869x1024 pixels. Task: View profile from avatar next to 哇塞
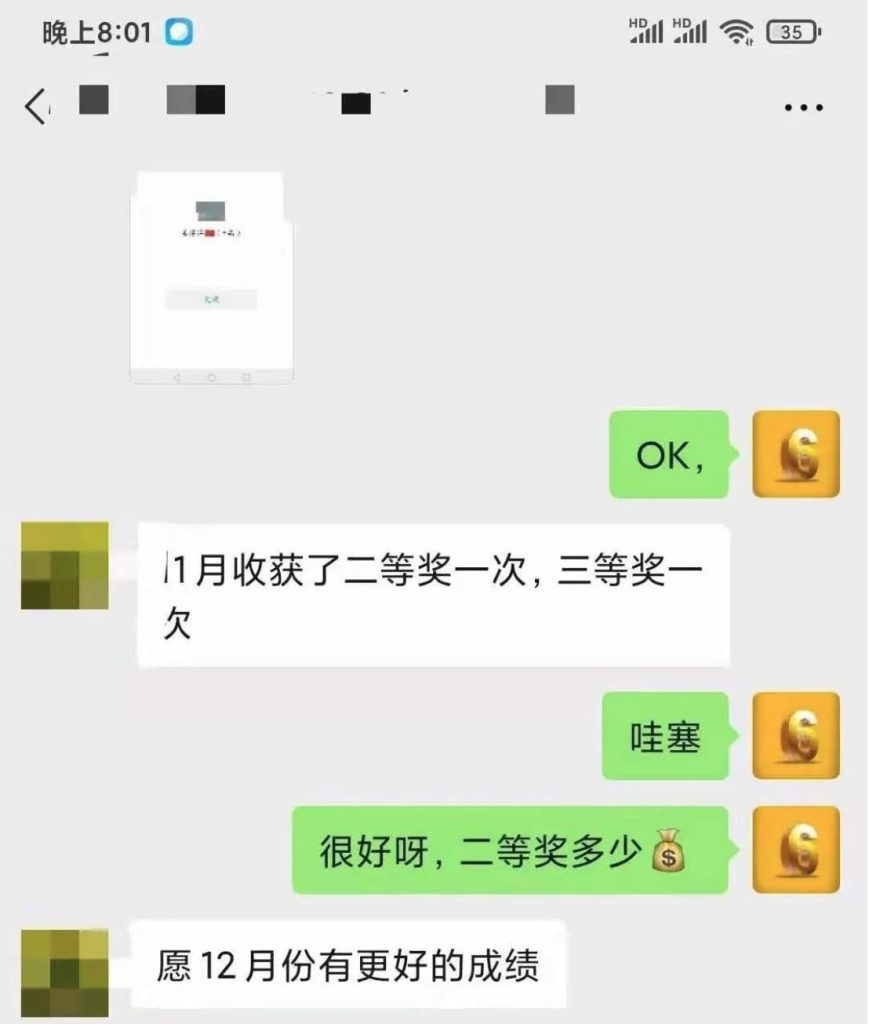(x=796, y=735)
